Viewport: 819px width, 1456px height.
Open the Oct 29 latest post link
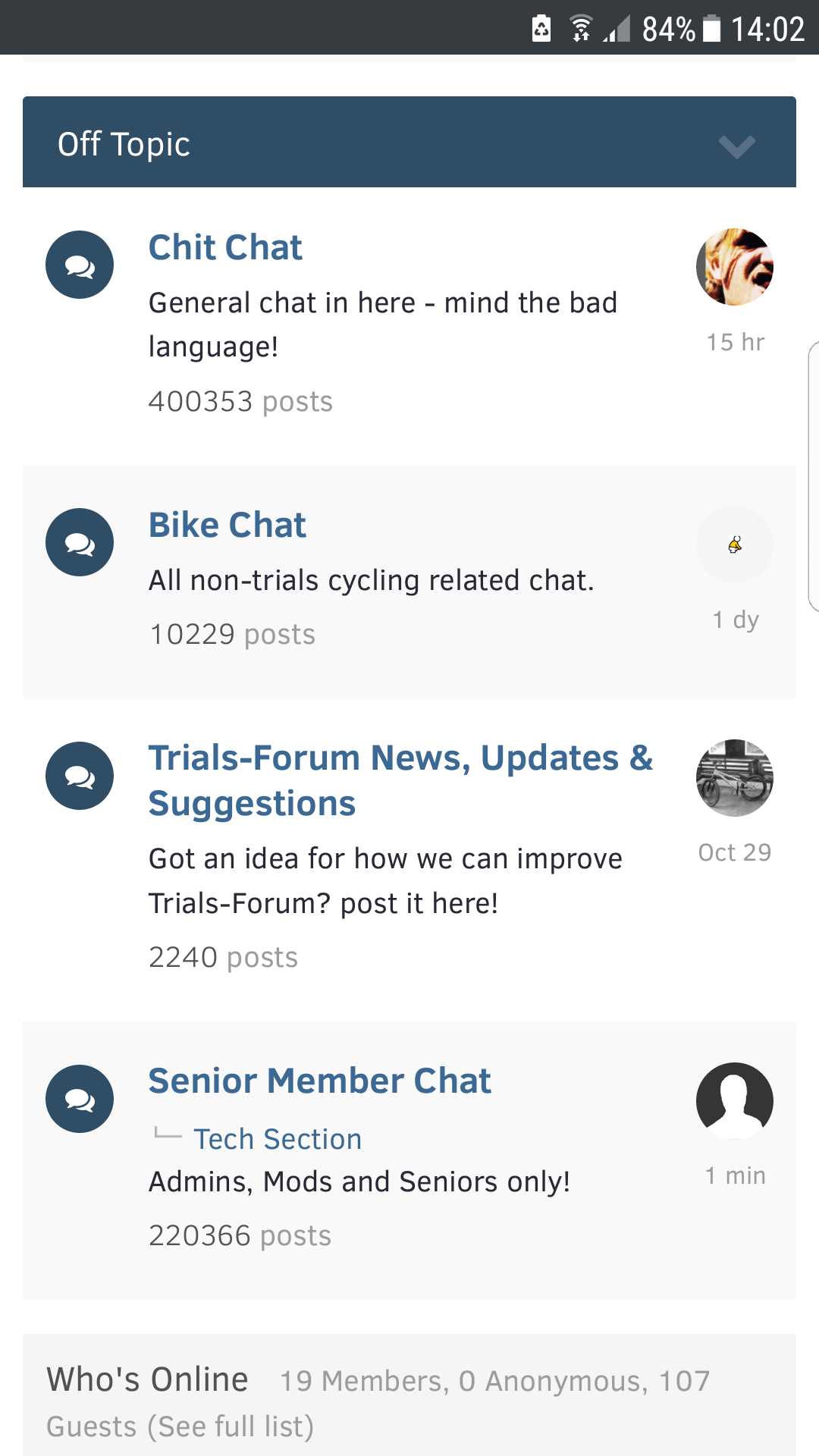[x=735, y=852]
